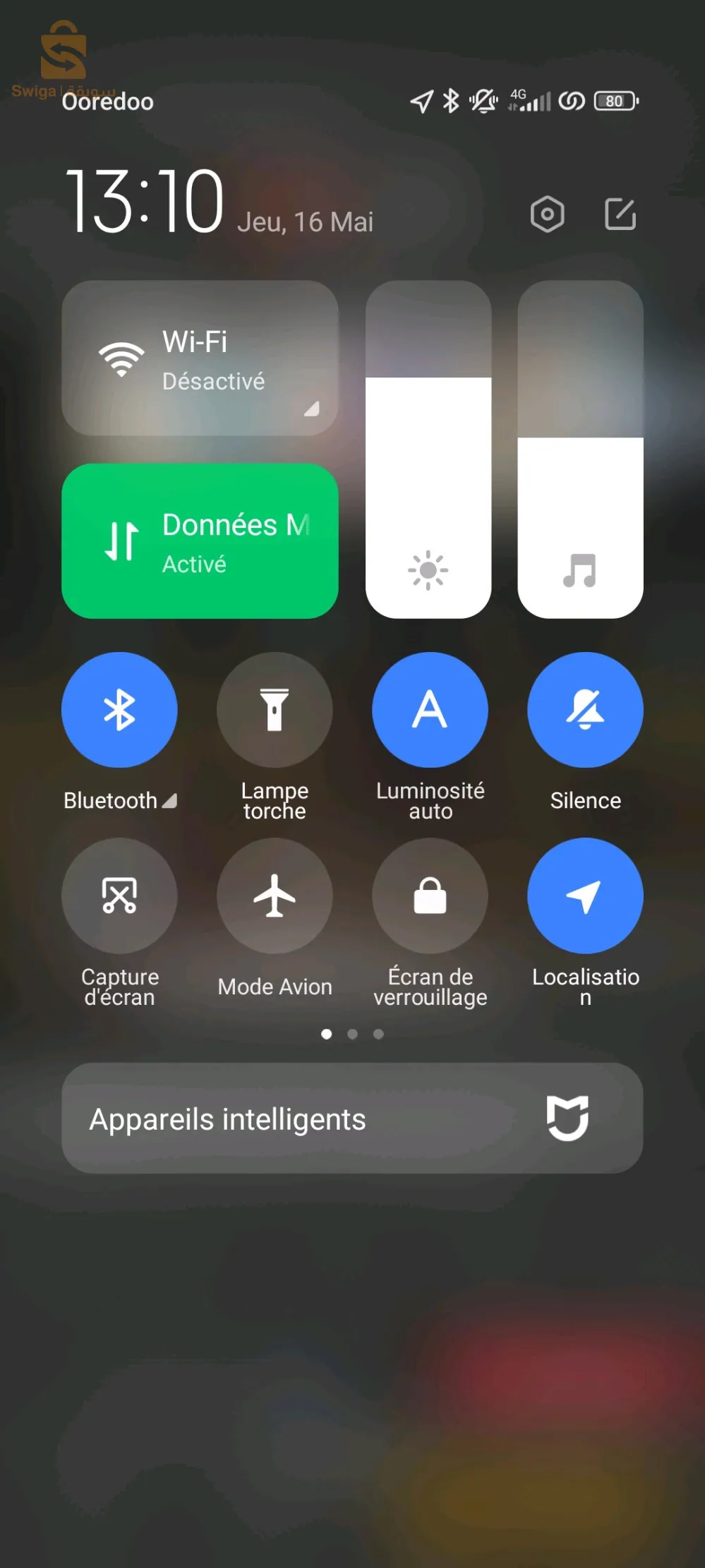The width and height of the screenshot is (705, 1568).
Task: Go to the second tiles page dot
Action: click(x=353, y=1034)
